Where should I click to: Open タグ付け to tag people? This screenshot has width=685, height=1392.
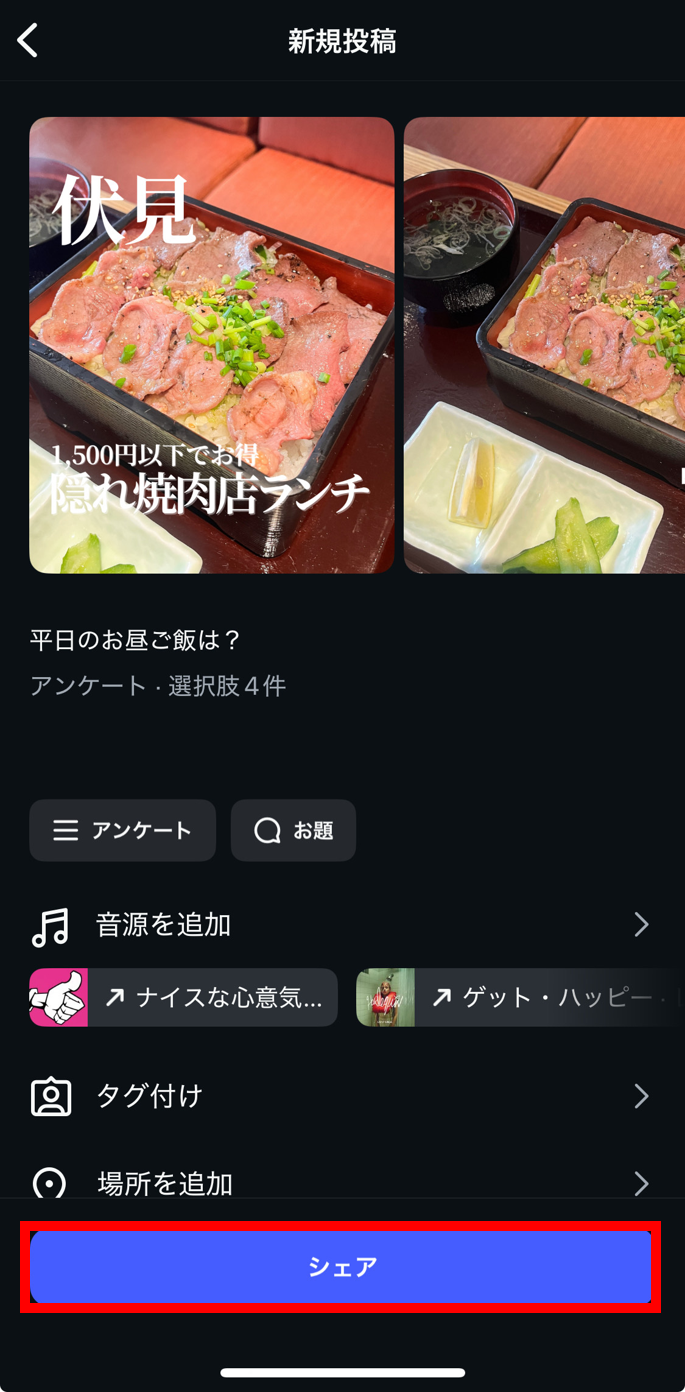point(341,1096)
